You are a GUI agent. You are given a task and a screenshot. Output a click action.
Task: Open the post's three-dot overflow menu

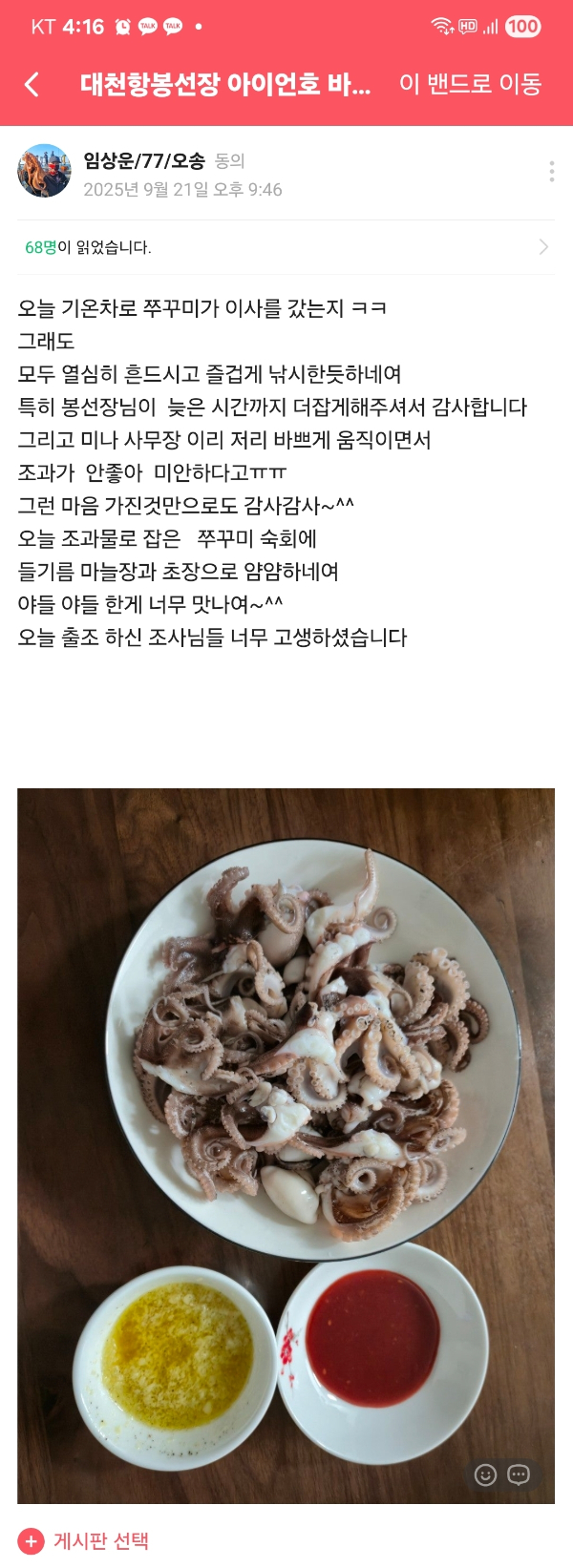coord(551,172)
